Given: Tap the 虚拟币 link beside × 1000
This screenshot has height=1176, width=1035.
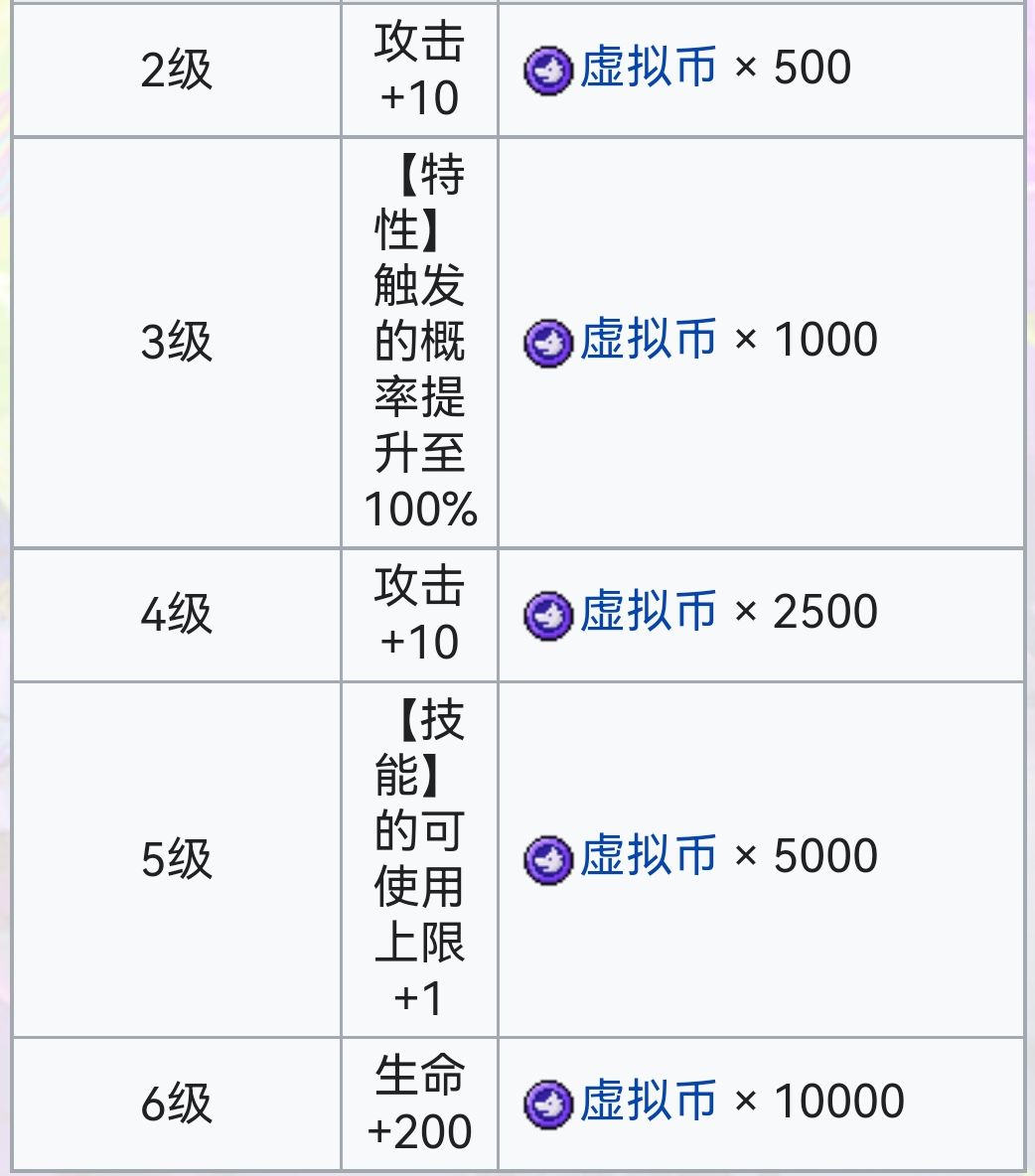Looking at the screenshot, I should pos(648,341).
